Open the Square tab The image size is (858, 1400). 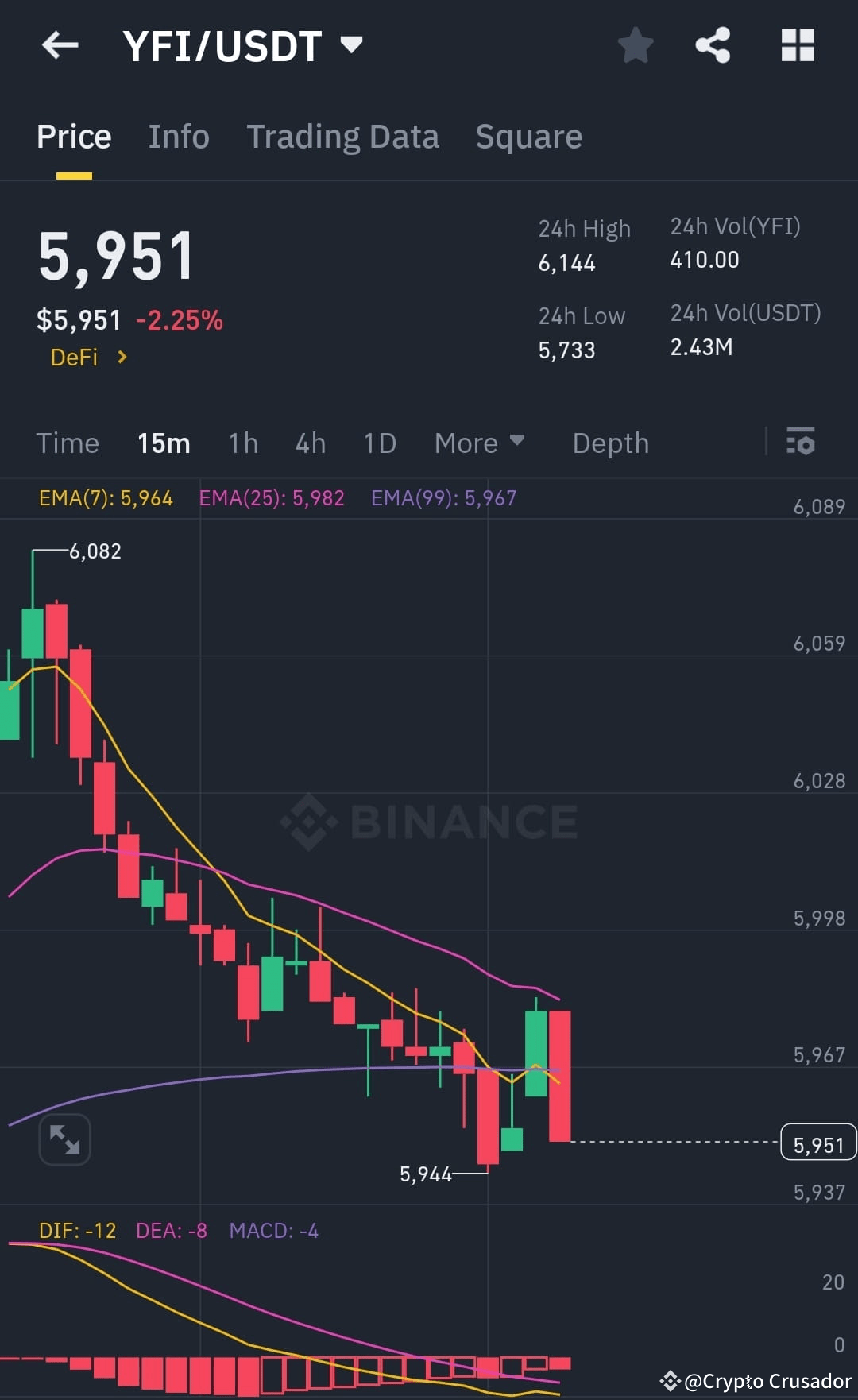pyautogui.click(x=528, y=136)
